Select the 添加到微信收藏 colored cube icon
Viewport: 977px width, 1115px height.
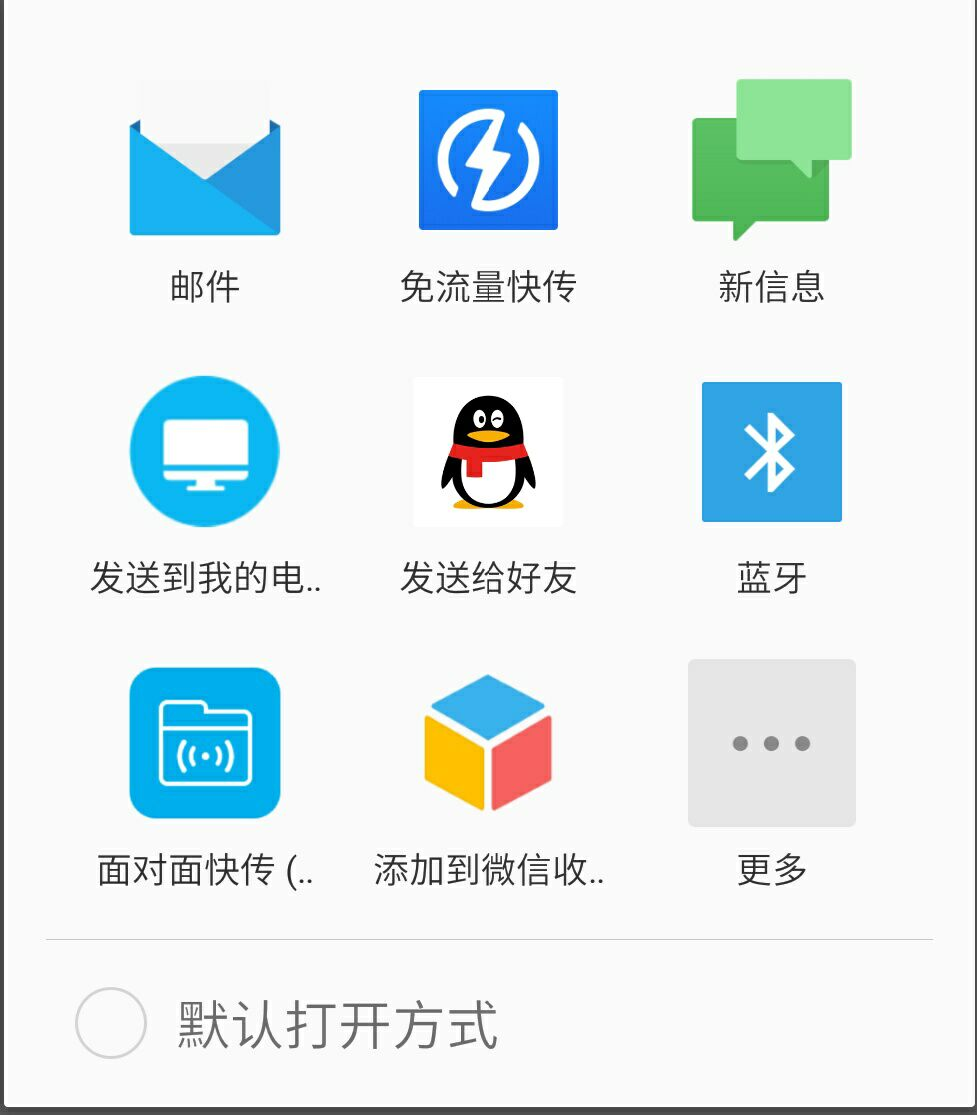pos(488,743)
